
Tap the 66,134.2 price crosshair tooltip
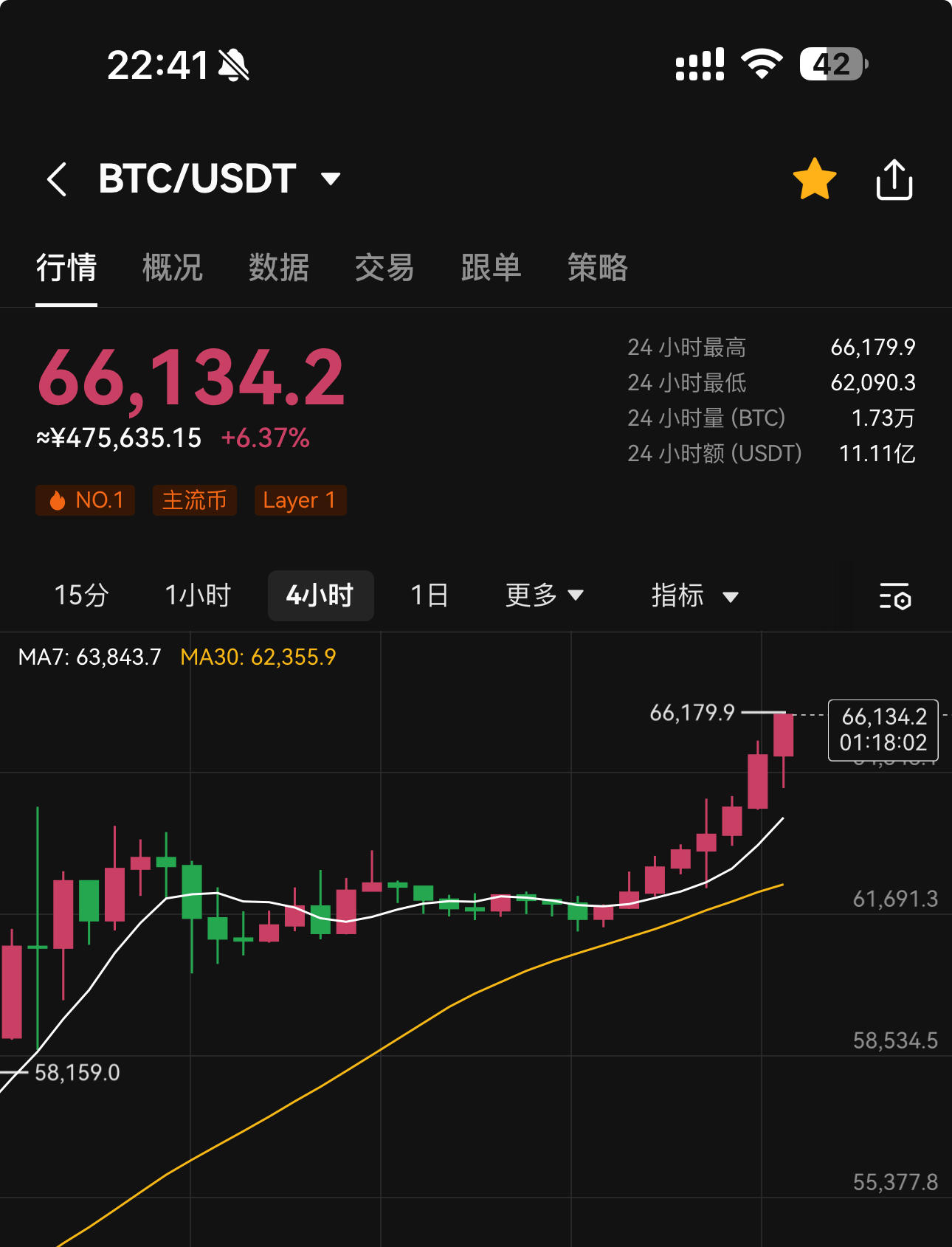(x=883, y=730)
